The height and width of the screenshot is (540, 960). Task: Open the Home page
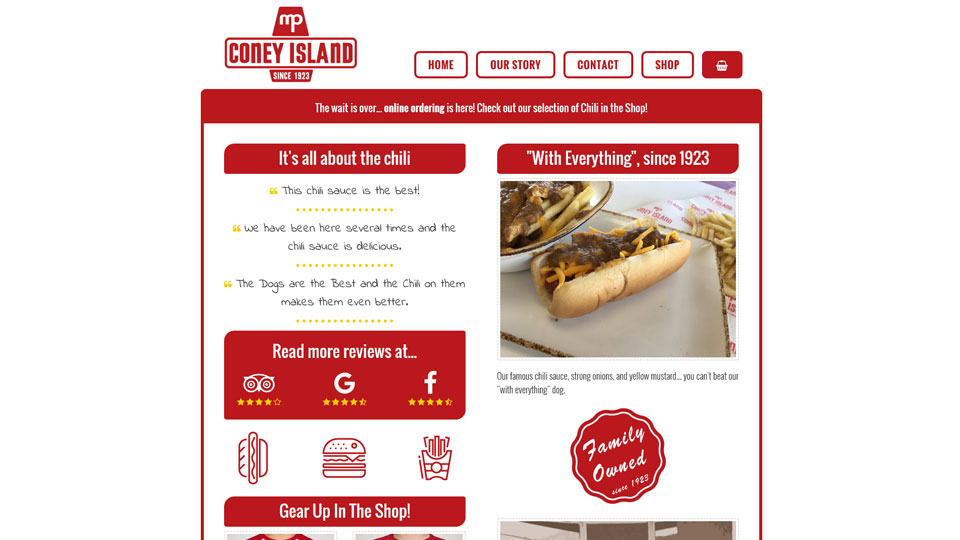441,65
